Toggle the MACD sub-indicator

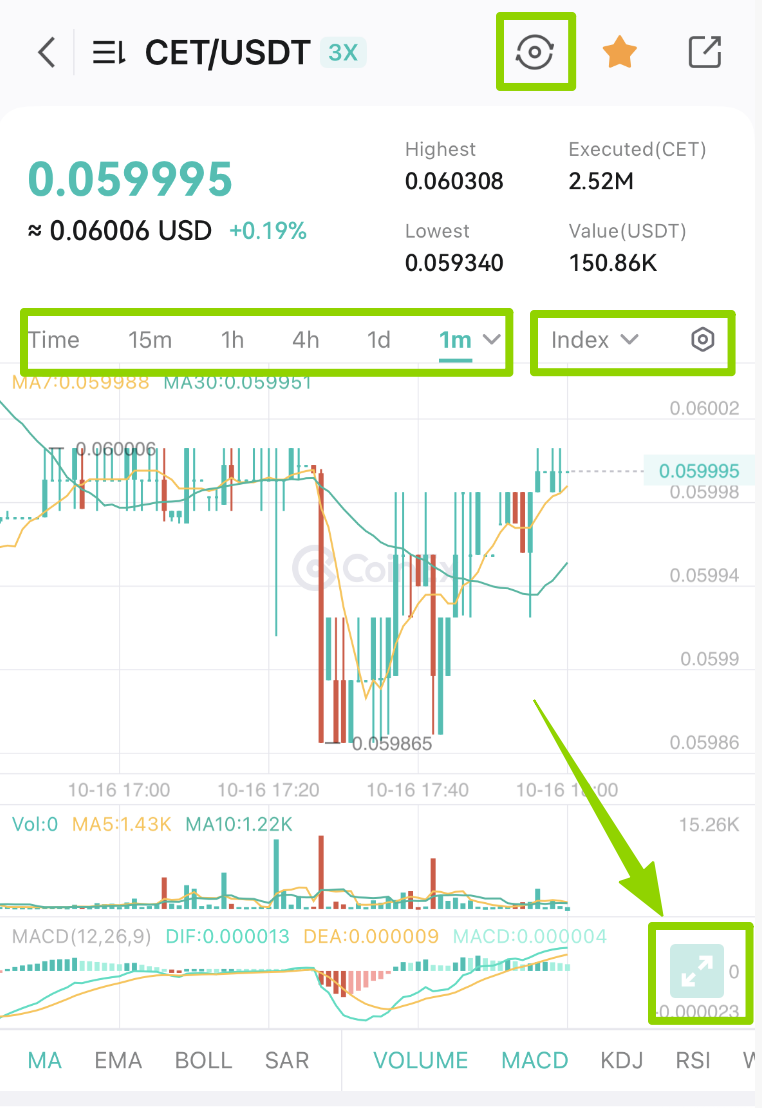pos(534,1061)
